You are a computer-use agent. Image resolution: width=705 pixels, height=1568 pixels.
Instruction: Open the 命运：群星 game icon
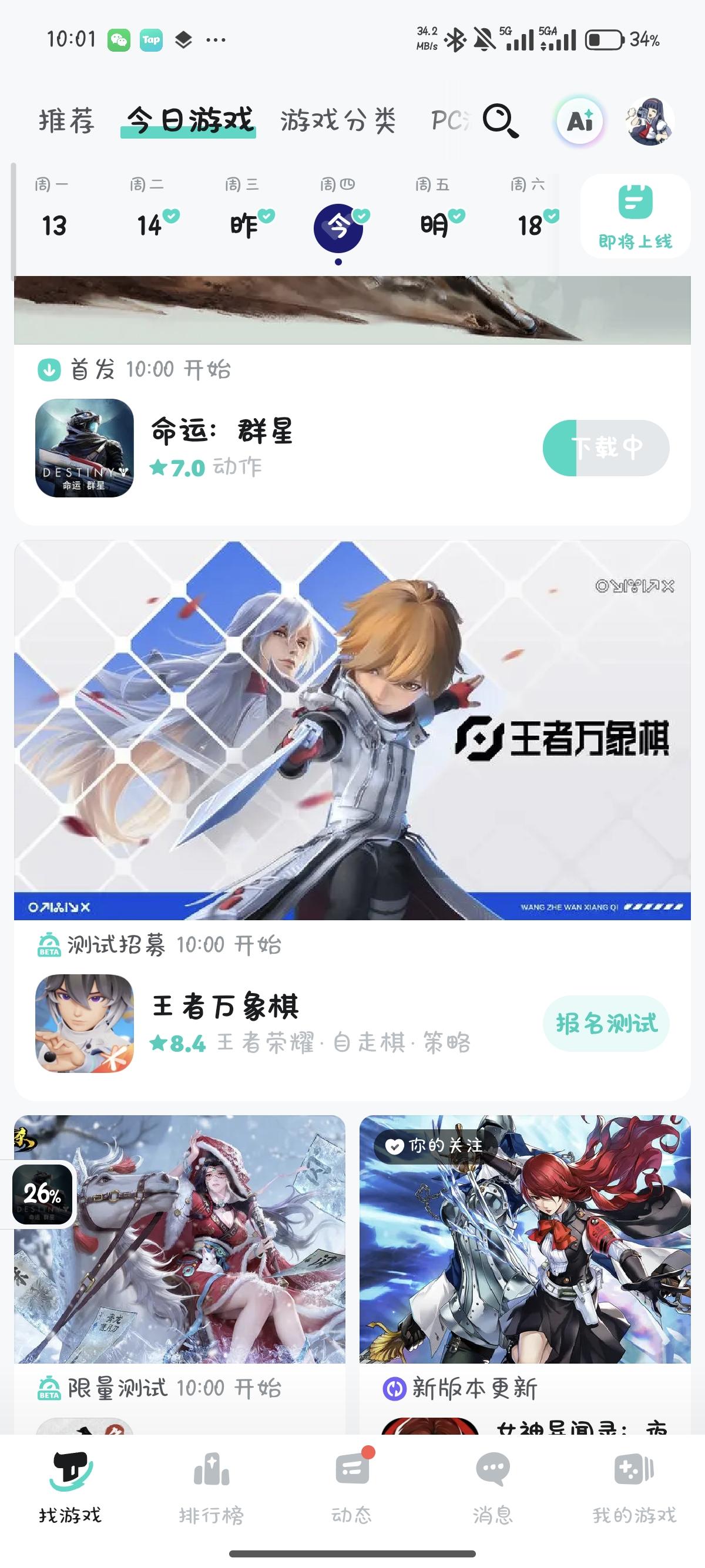pos(84,448)
